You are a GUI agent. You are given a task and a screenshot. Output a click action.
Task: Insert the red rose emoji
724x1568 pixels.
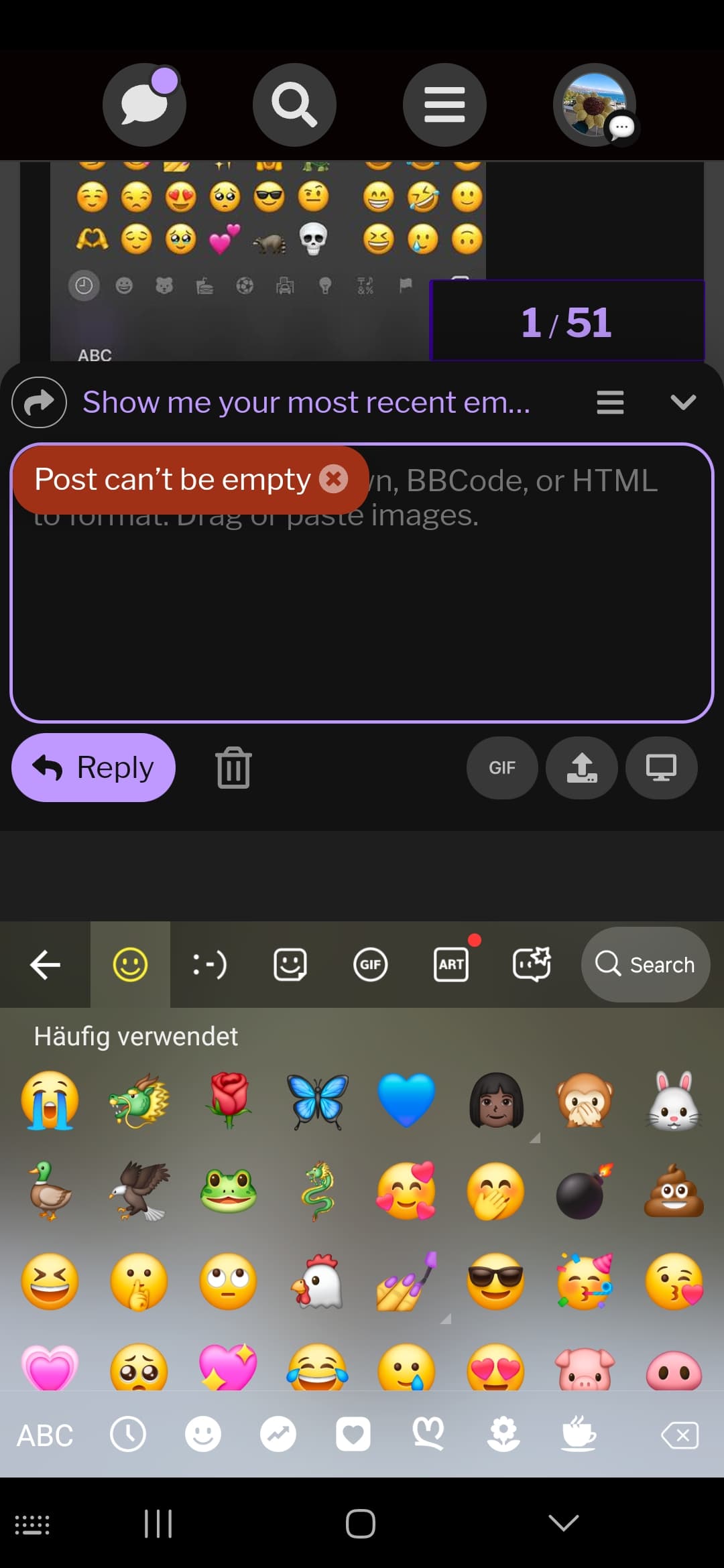pos(228,1100)
